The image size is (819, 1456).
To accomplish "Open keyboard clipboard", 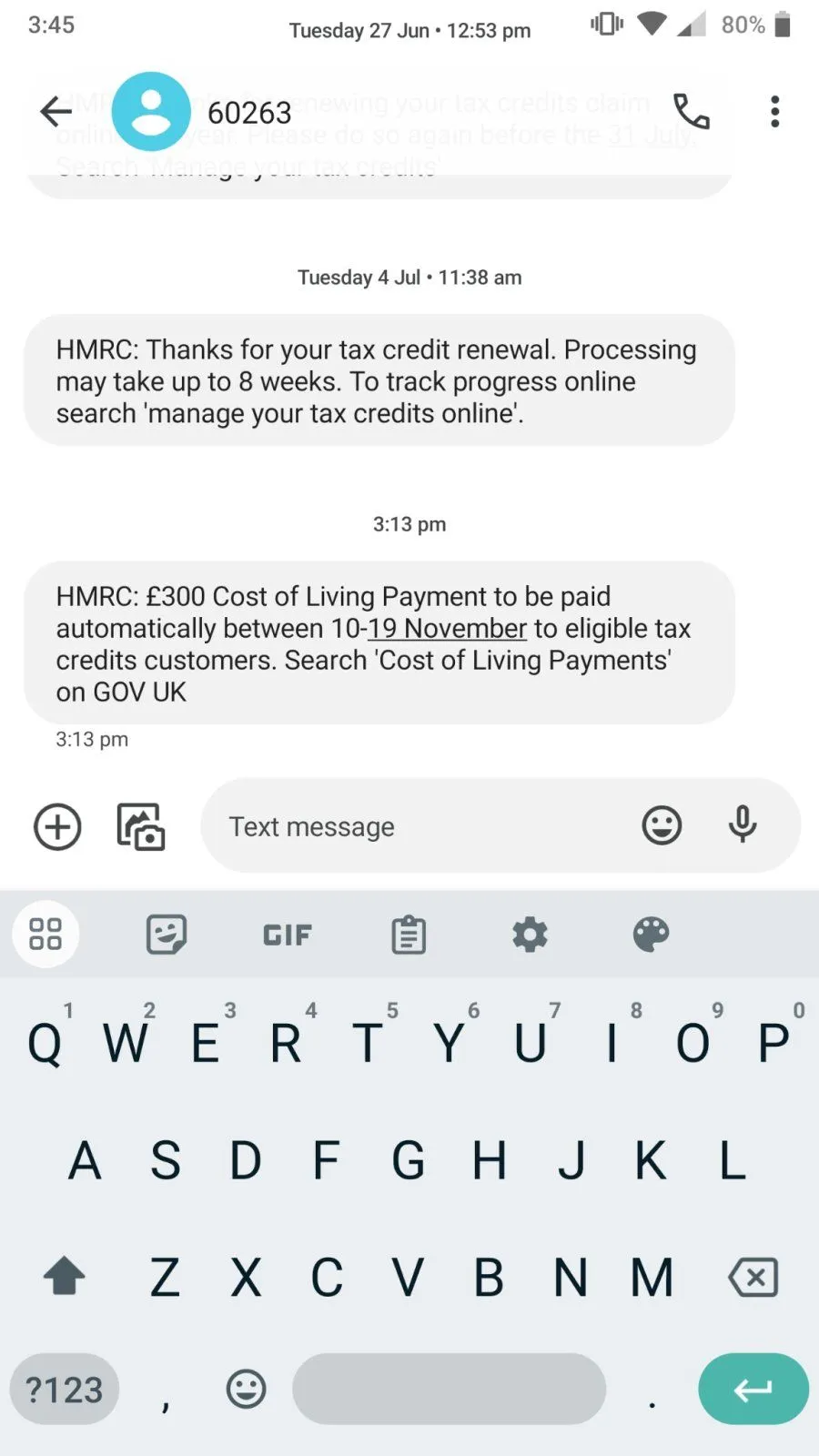I will point(409,935).
